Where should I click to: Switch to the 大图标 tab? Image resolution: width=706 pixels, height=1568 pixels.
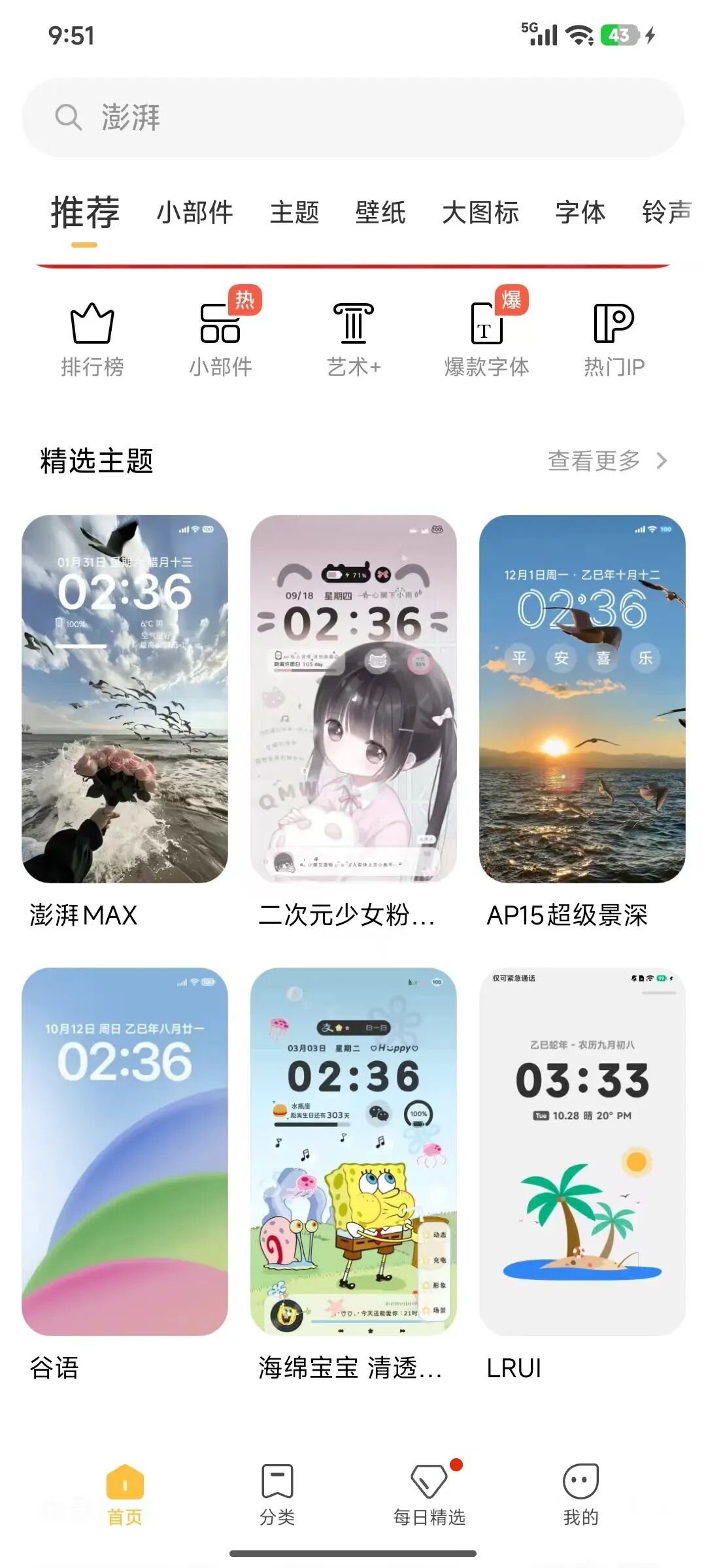coord(480,213)
